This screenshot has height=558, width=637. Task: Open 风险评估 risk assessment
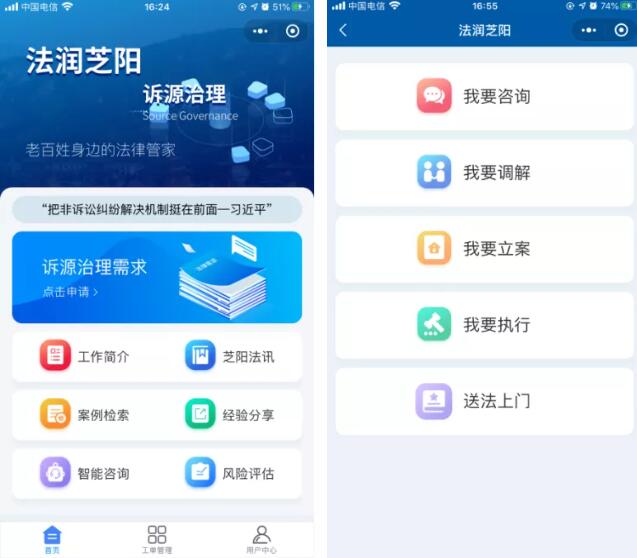click(x=230, y=473)
